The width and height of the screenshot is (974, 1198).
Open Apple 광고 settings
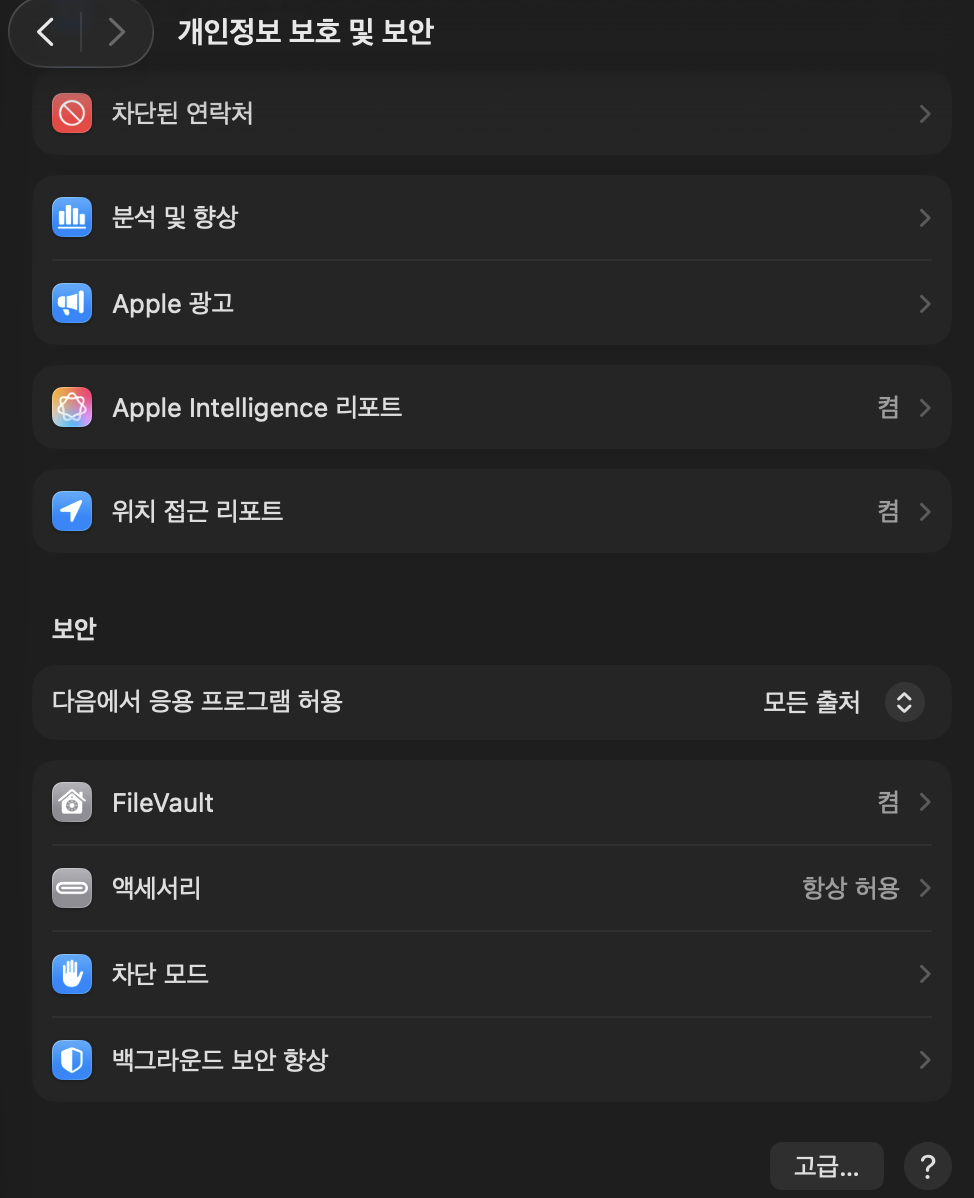(x=490, y=303)
